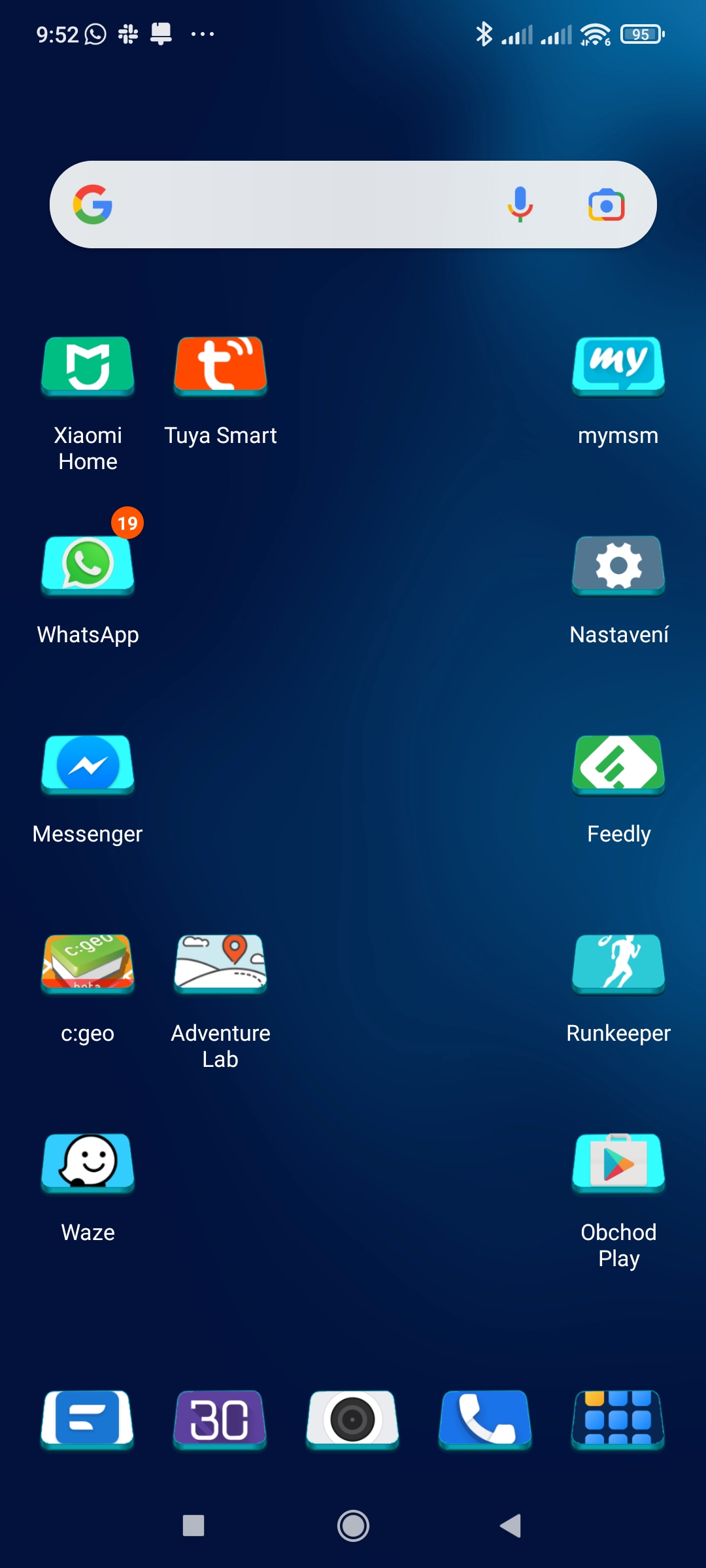The image size is (706, 1568).
Task: Open the Feedly app
Action: [x=618, y=764]
